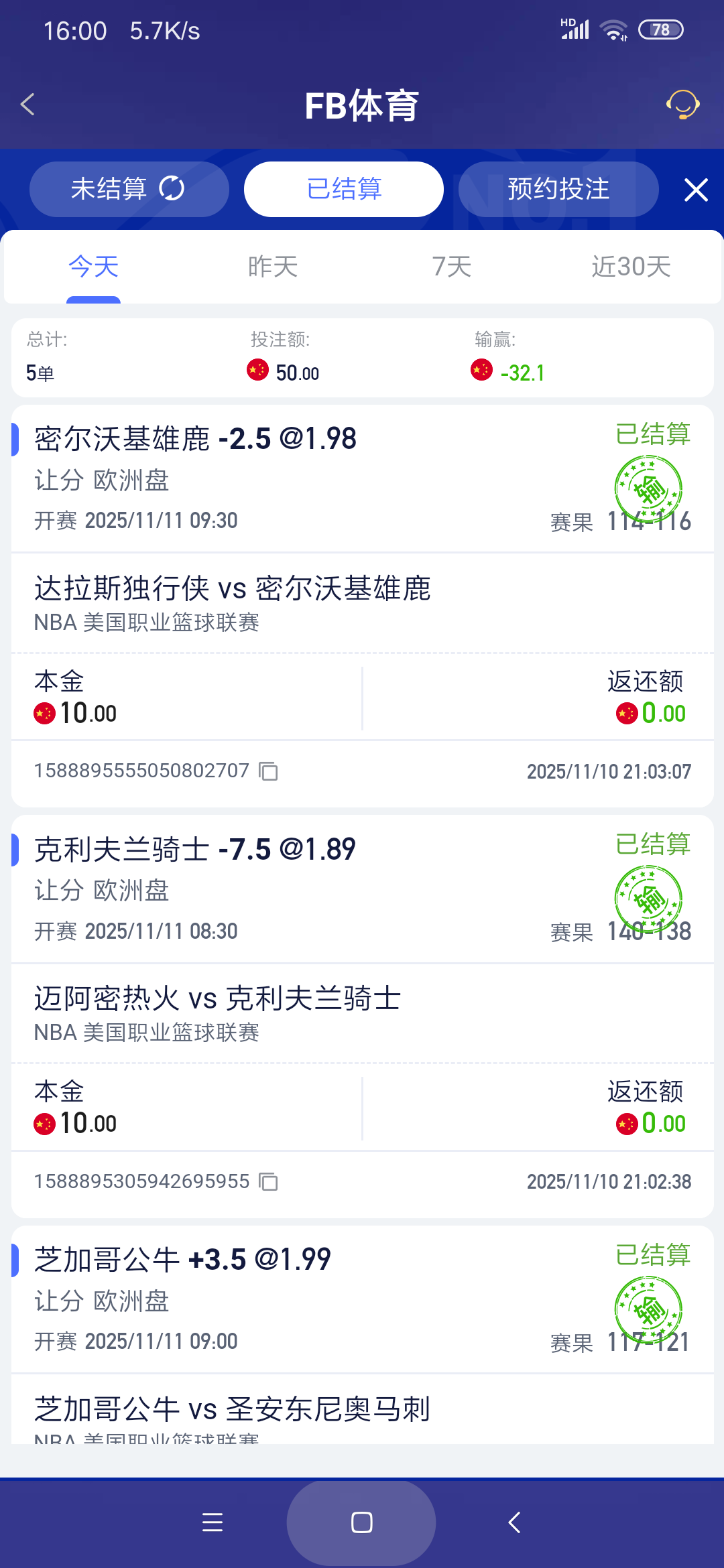The height and width of the screenshot is (1568, 724).
Task: Select the 7天 date range
Action: click(451, 265)
